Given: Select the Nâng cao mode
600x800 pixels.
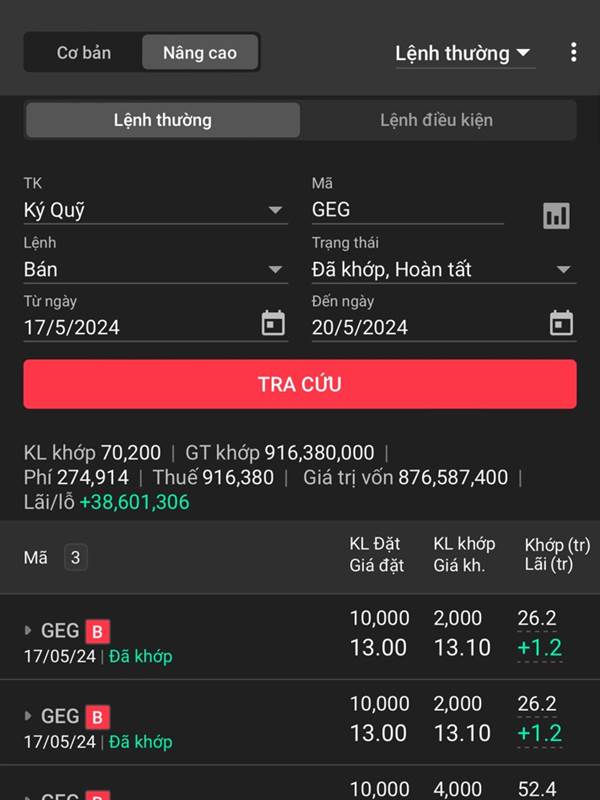Looking at the screenshot, I should tap(200, 53).
